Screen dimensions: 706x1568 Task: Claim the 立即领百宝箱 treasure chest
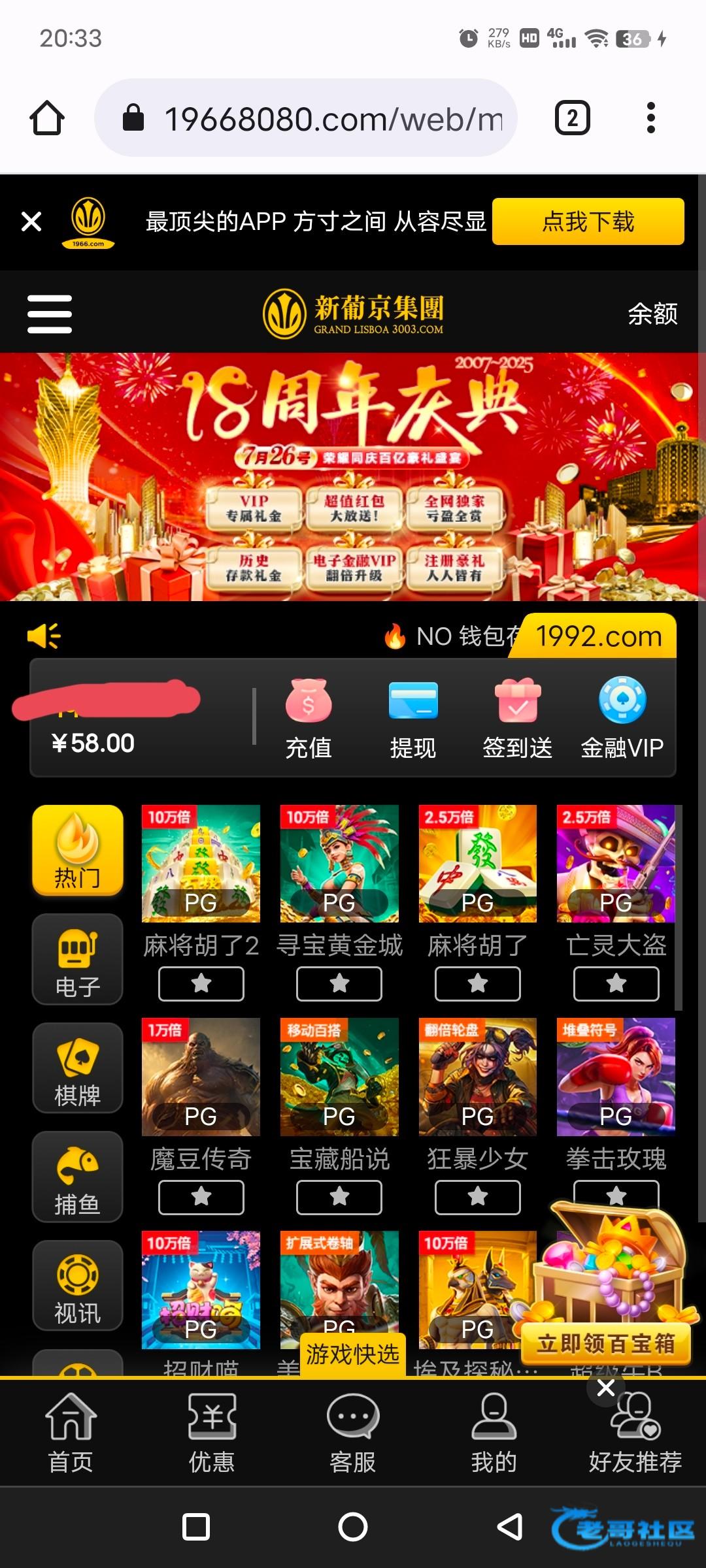606,1344
